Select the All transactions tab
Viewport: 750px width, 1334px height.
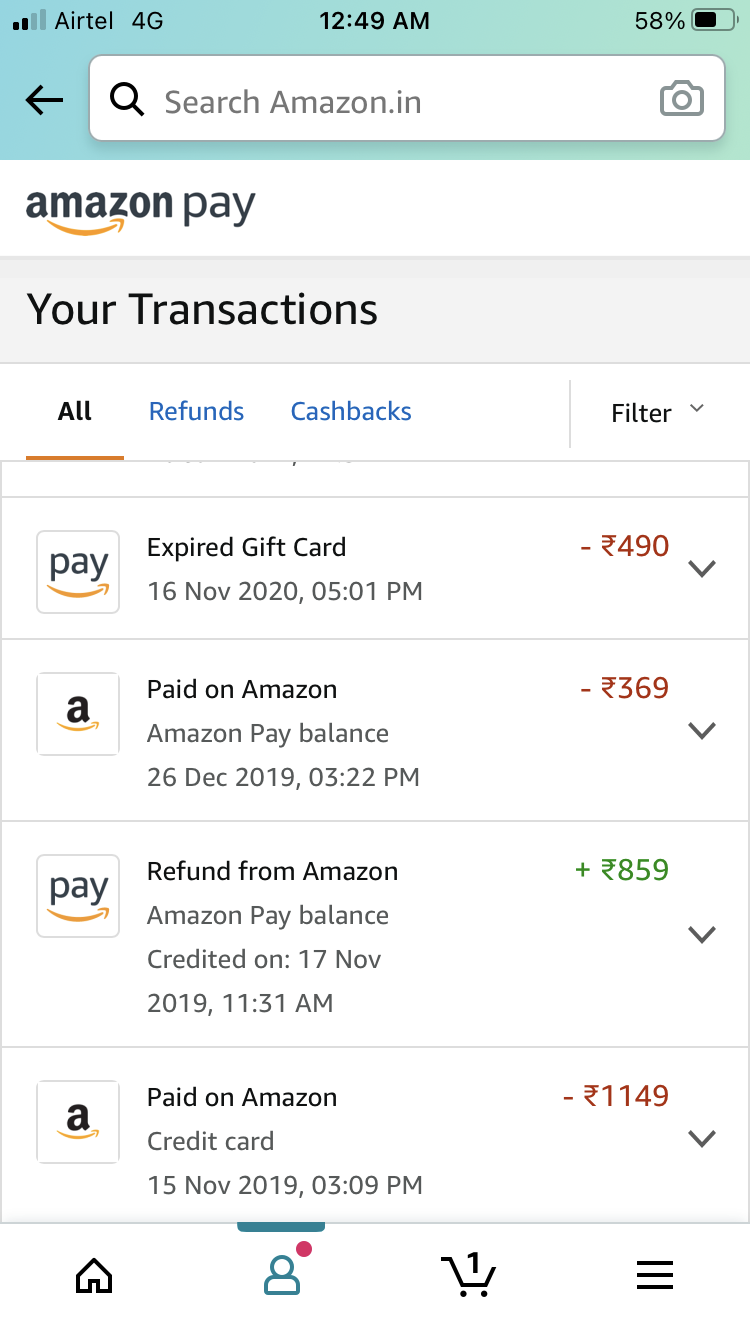tap(75, 411)
